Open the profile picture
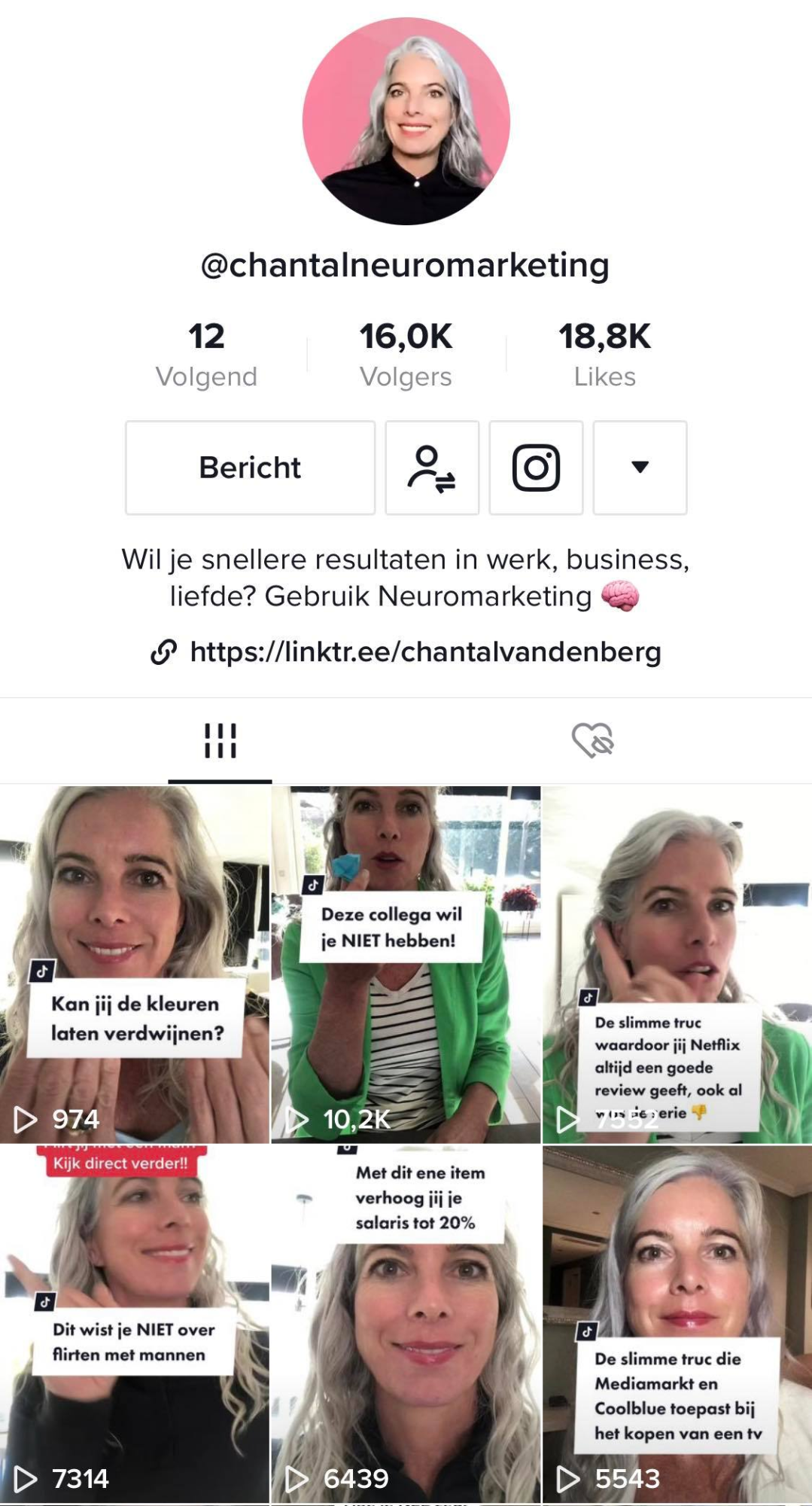The image size is (812, 1506). 406,121
